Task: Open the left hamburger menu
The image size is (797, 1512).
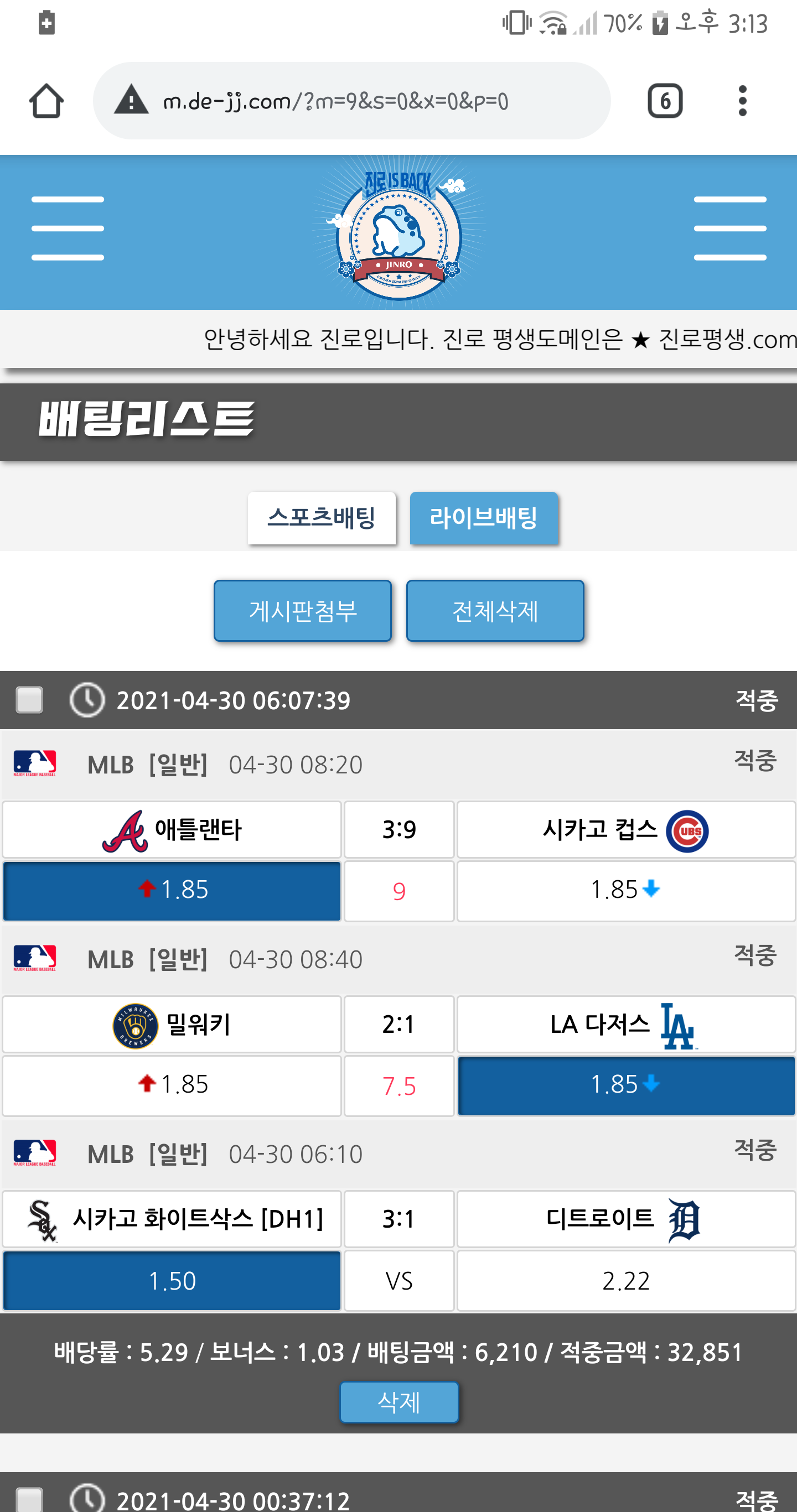Action: [x=68, y=228]
